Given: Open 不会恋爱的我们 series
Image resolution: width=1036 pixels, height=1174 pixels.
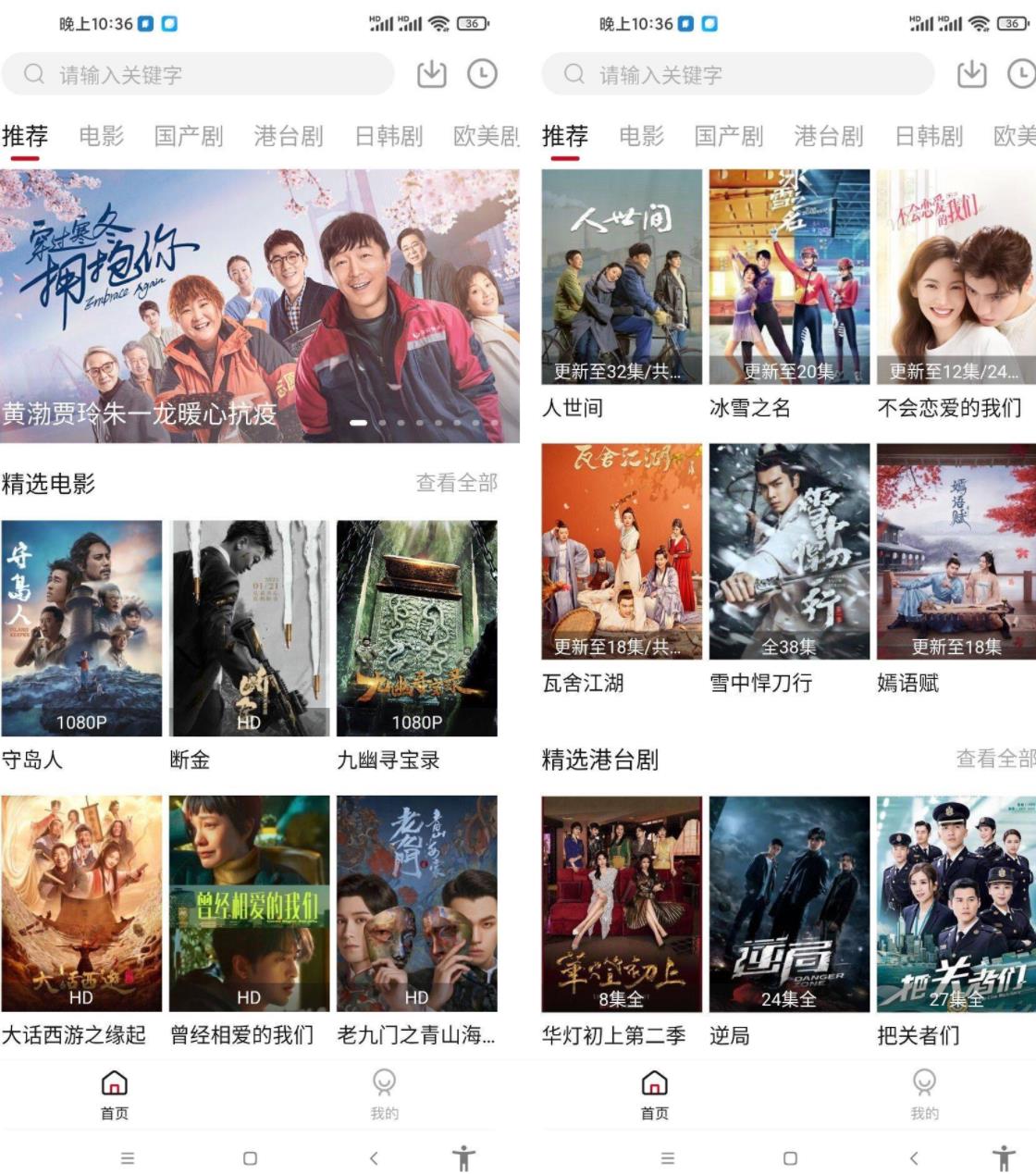Looking at the screenshot, I should [x=956, y=277].
